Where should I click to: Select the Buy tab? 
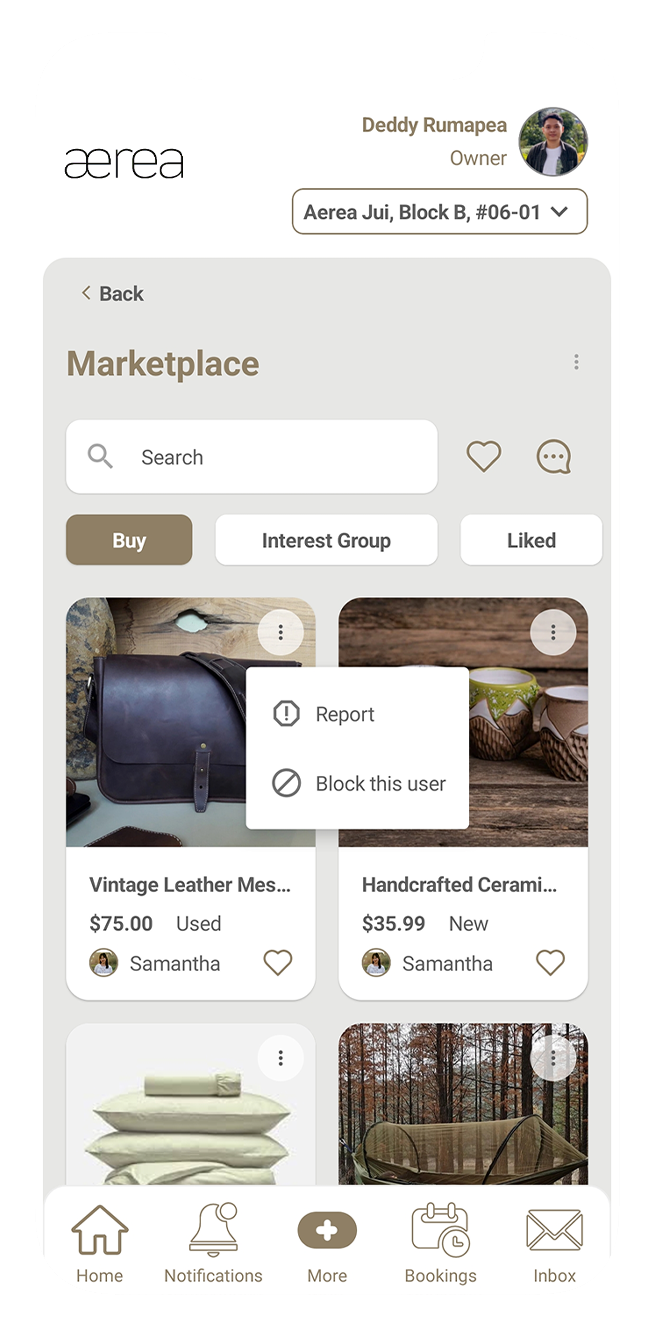click(129, 540)
